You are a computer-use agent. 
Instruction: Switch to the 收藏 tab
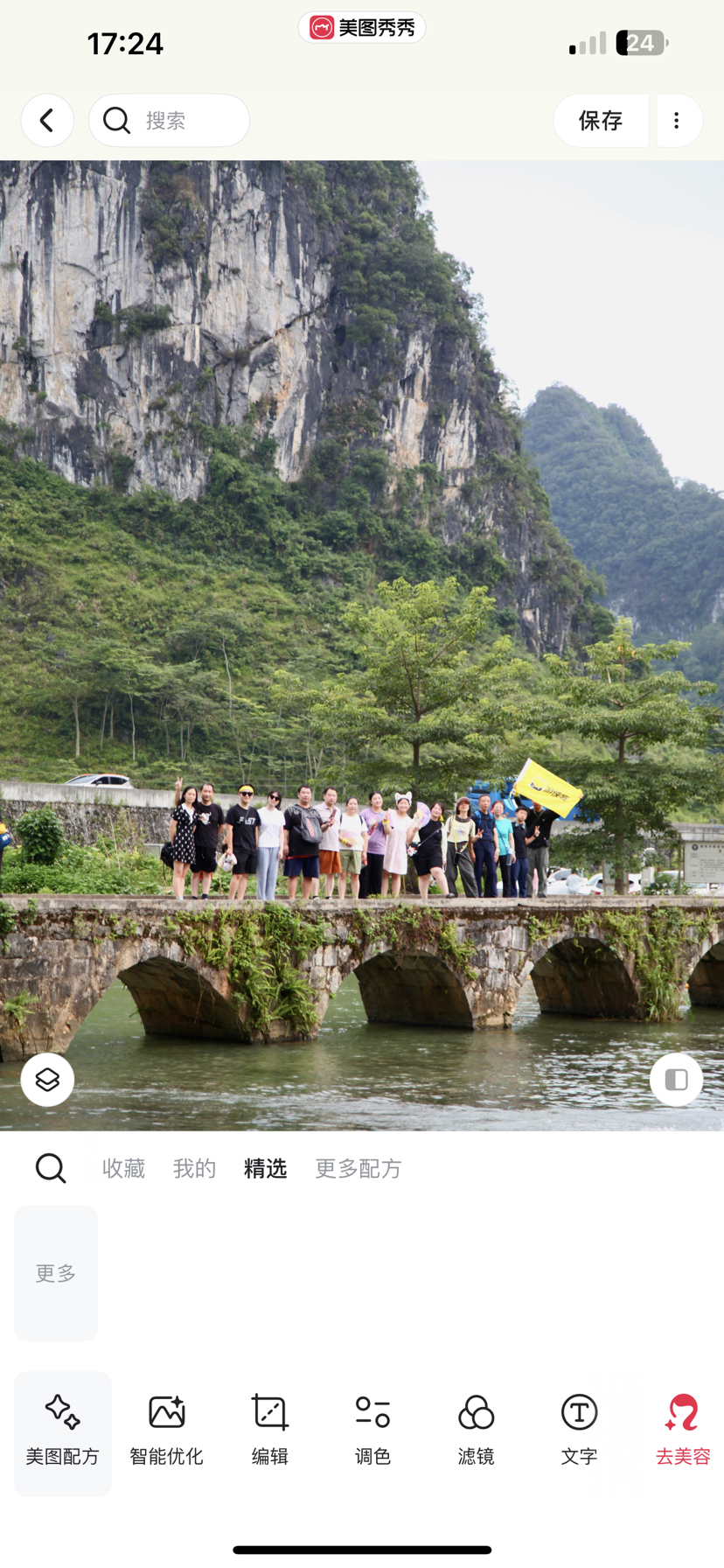(x=123, y=1168)
